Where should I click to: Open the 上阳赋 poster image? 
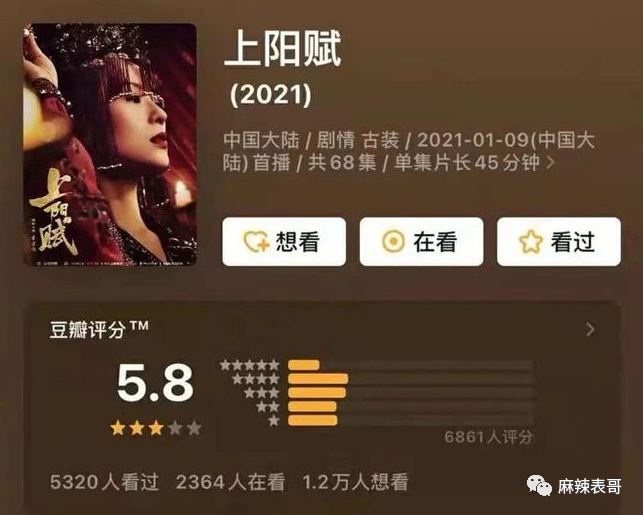coord(109,145)
